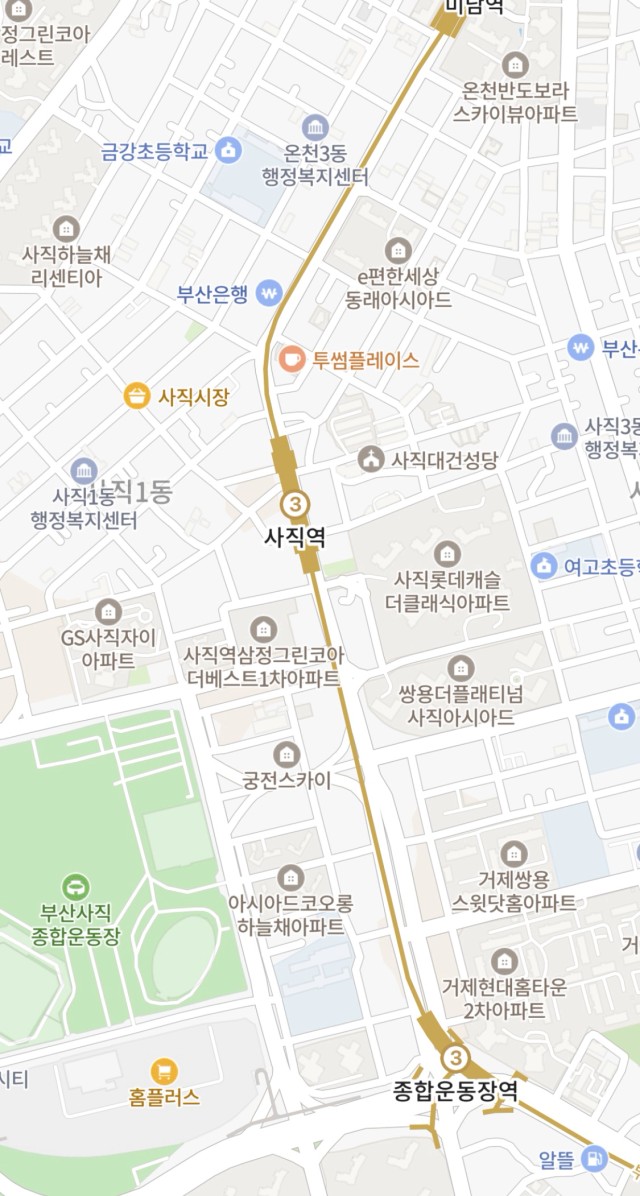Image resolution: width=640 pixels, height=1196 pixels.
Task: Select the 금강초등학교 school marker
Action: pos(227,150)
